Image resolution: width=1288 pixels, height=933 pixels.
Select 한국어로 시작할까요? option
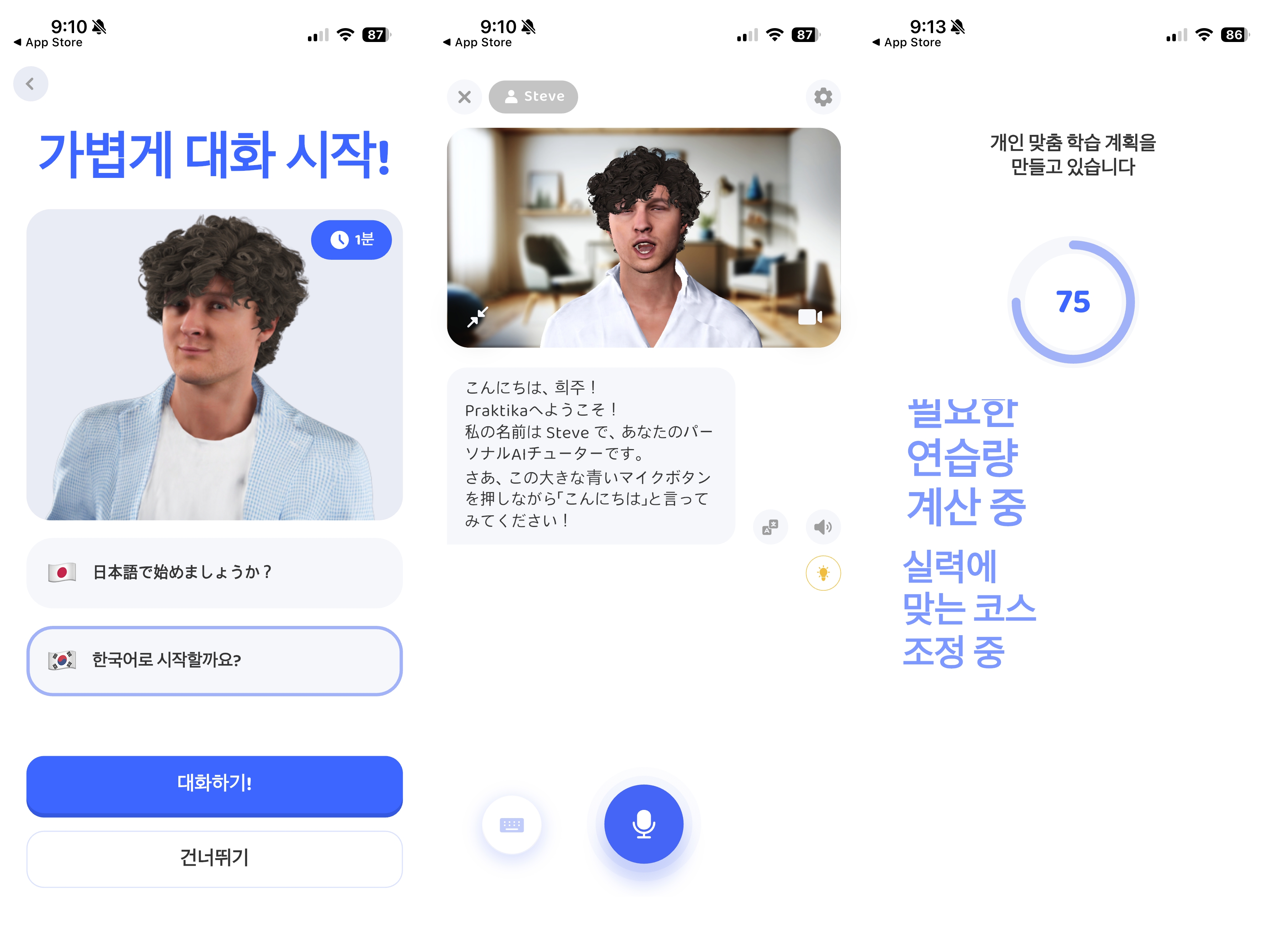tap(214, 660)
